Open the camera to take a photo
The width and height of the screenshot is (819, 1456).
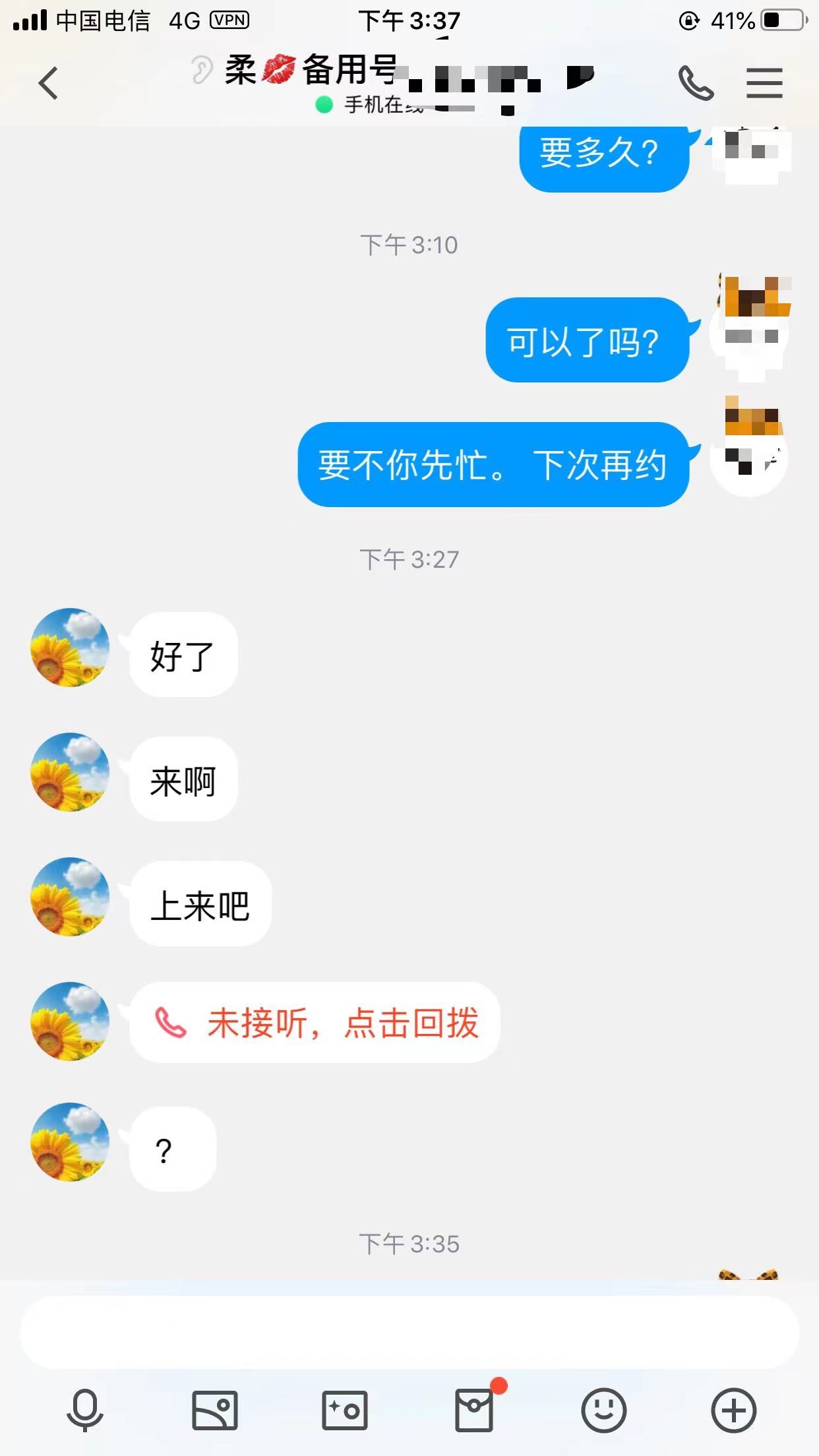point(344,1410)
